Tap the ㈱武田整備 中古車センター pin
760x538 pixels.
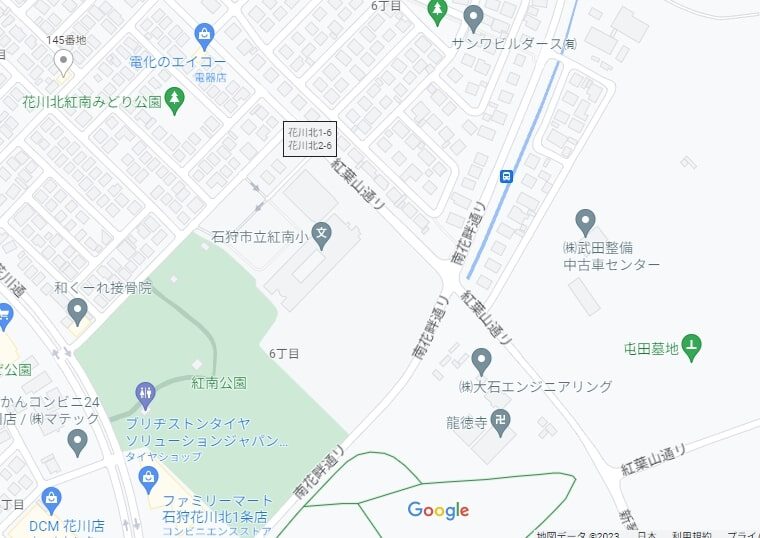(587, 222)
